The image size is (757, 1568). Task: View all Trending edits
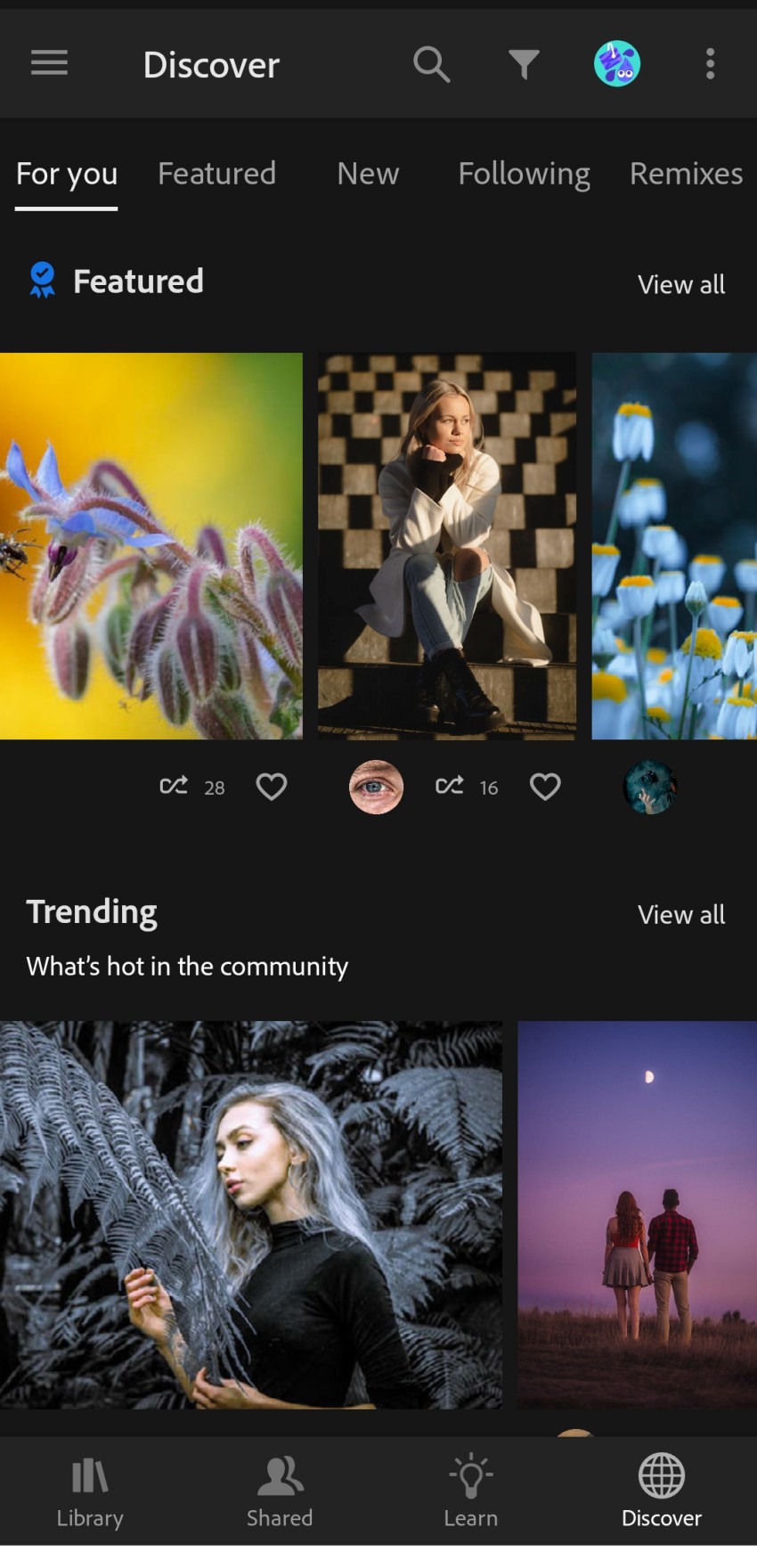click(681, 914)
